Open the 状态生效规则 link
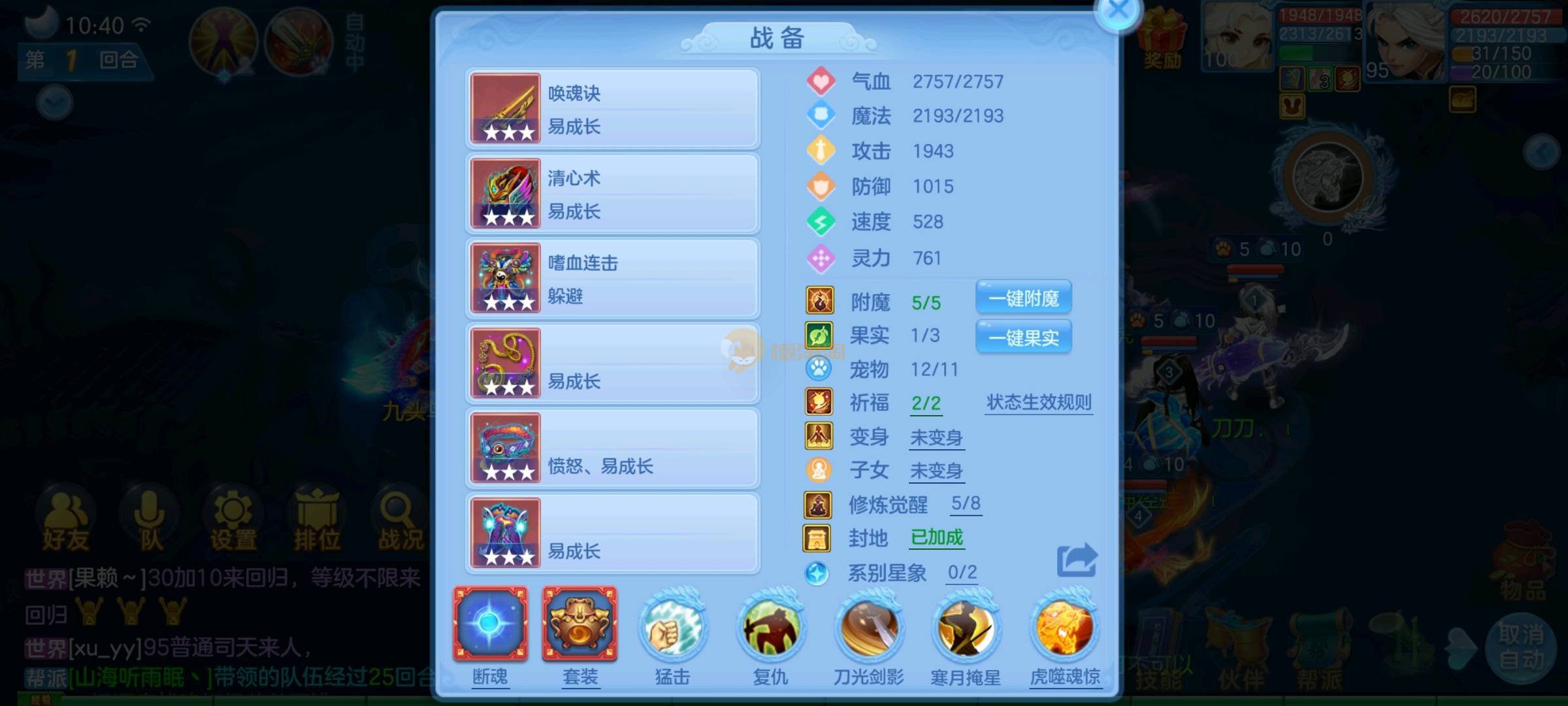 [x=1039, y=403]
